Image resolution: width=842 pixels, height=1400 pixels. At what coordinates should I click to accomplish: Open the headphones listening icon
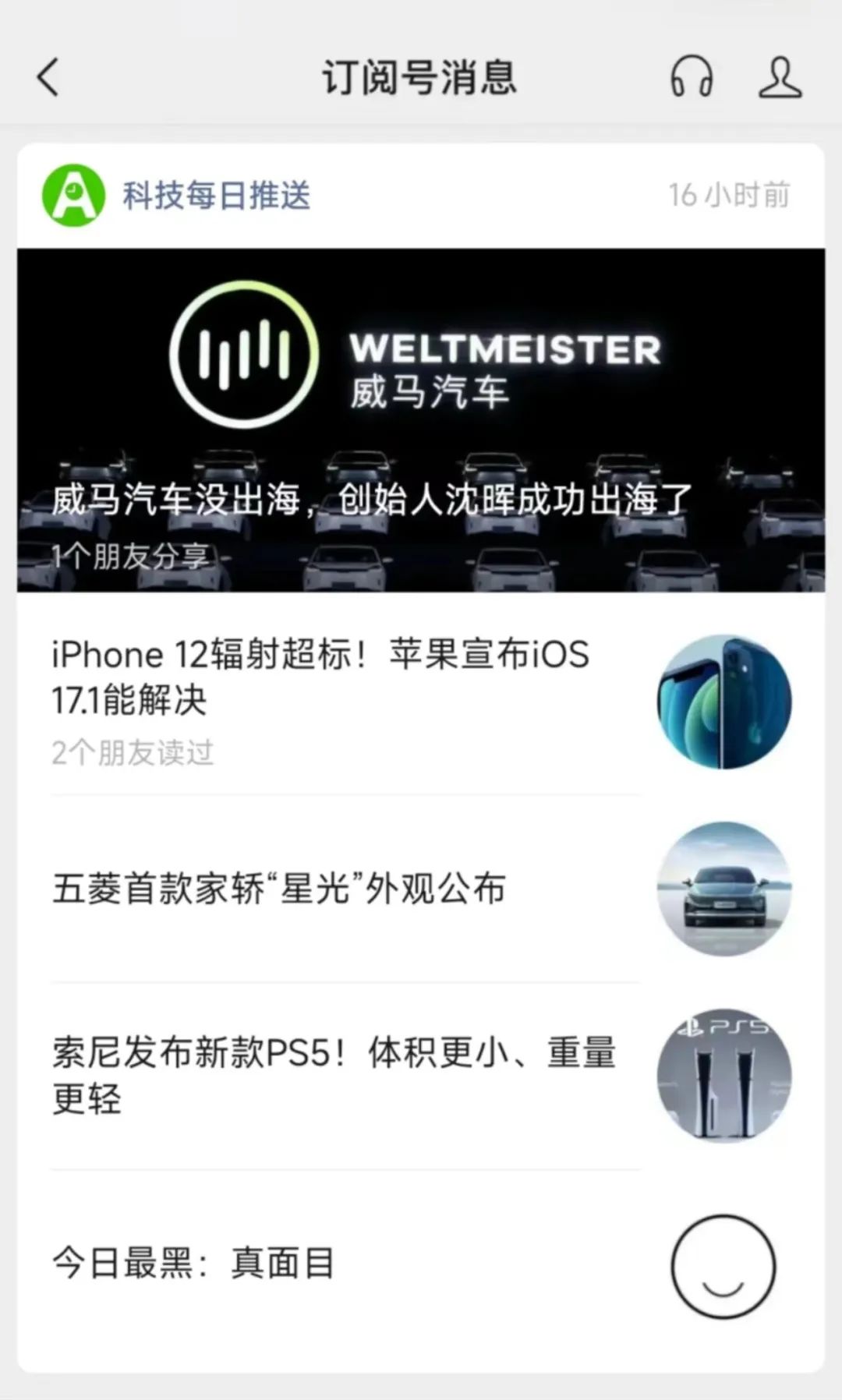[692, 78]
